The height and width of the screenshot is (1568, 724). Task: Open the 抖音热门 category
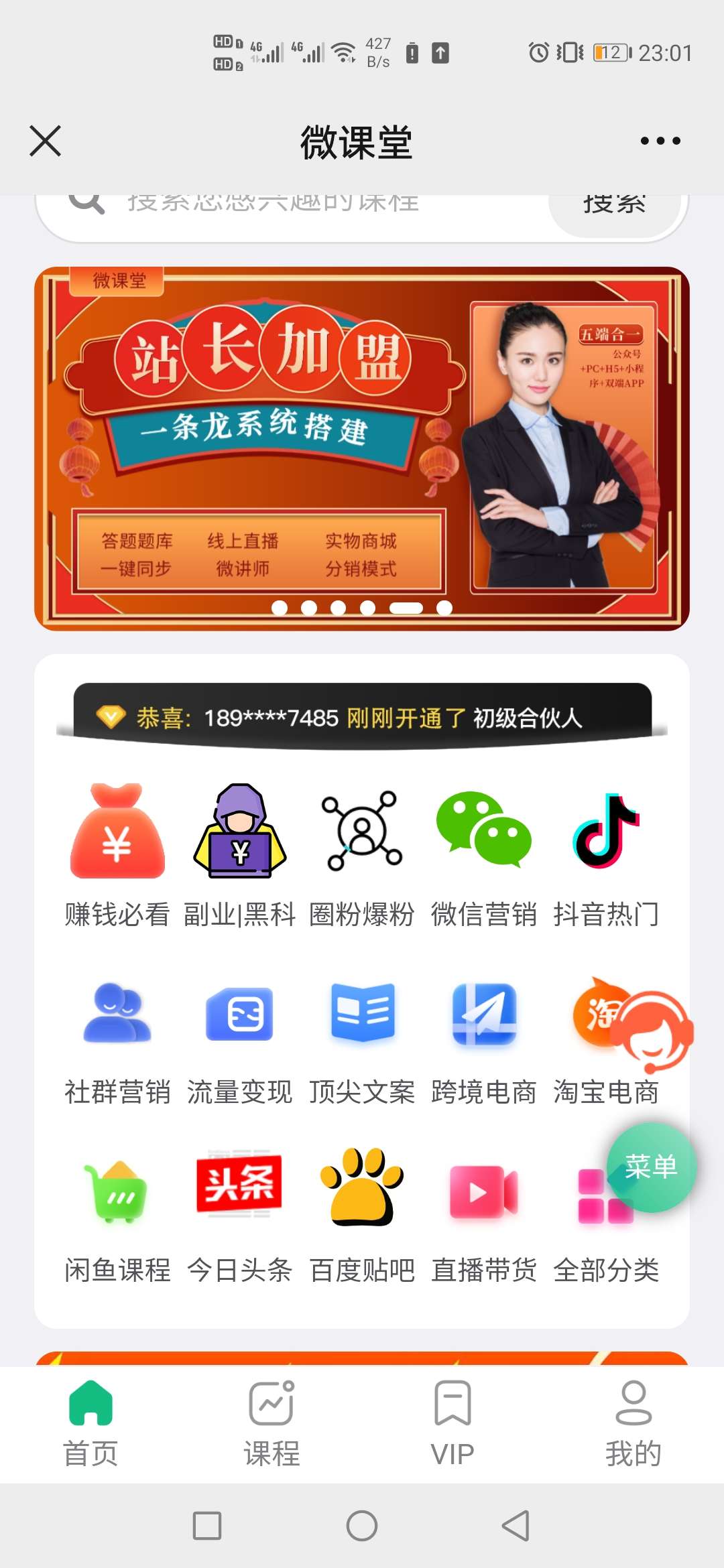606,854
